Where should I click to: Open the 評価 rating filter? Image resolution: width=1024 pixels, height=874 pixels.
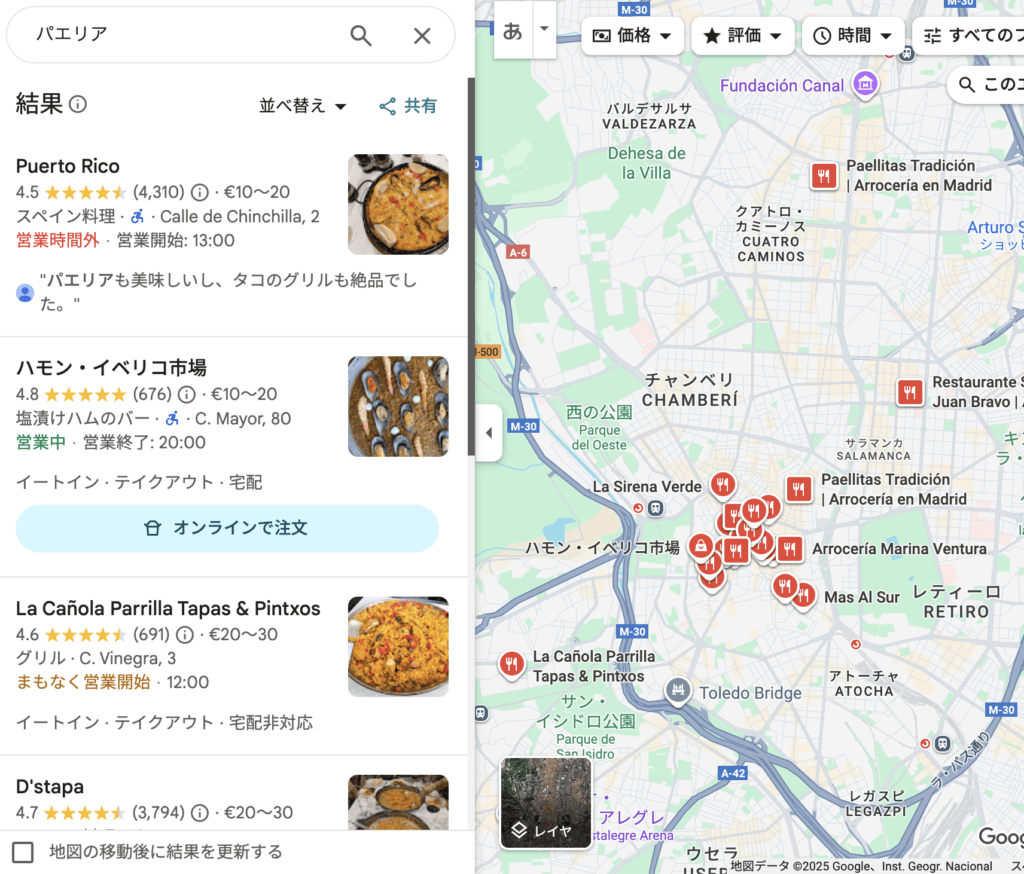tap(742, 36)
